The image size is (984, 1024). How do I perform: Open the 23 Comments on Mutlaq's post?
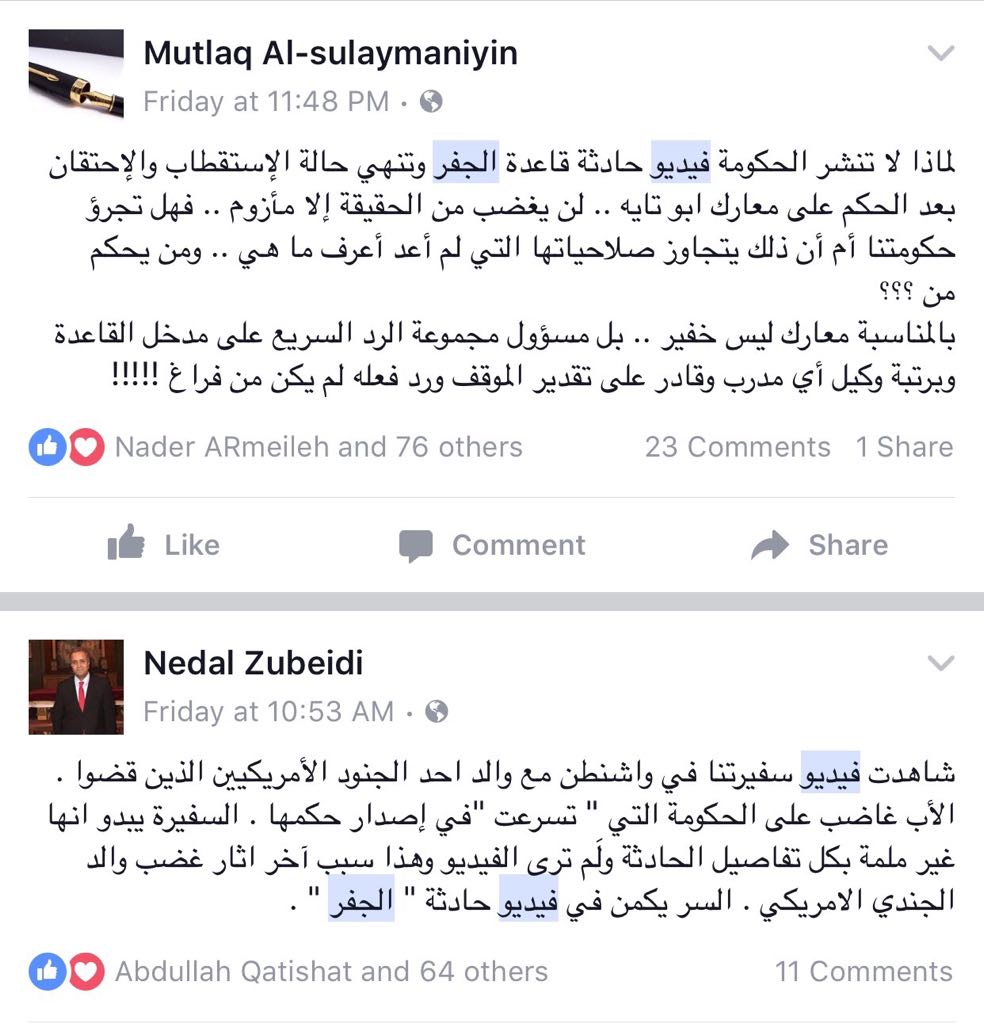click(737, 447)
